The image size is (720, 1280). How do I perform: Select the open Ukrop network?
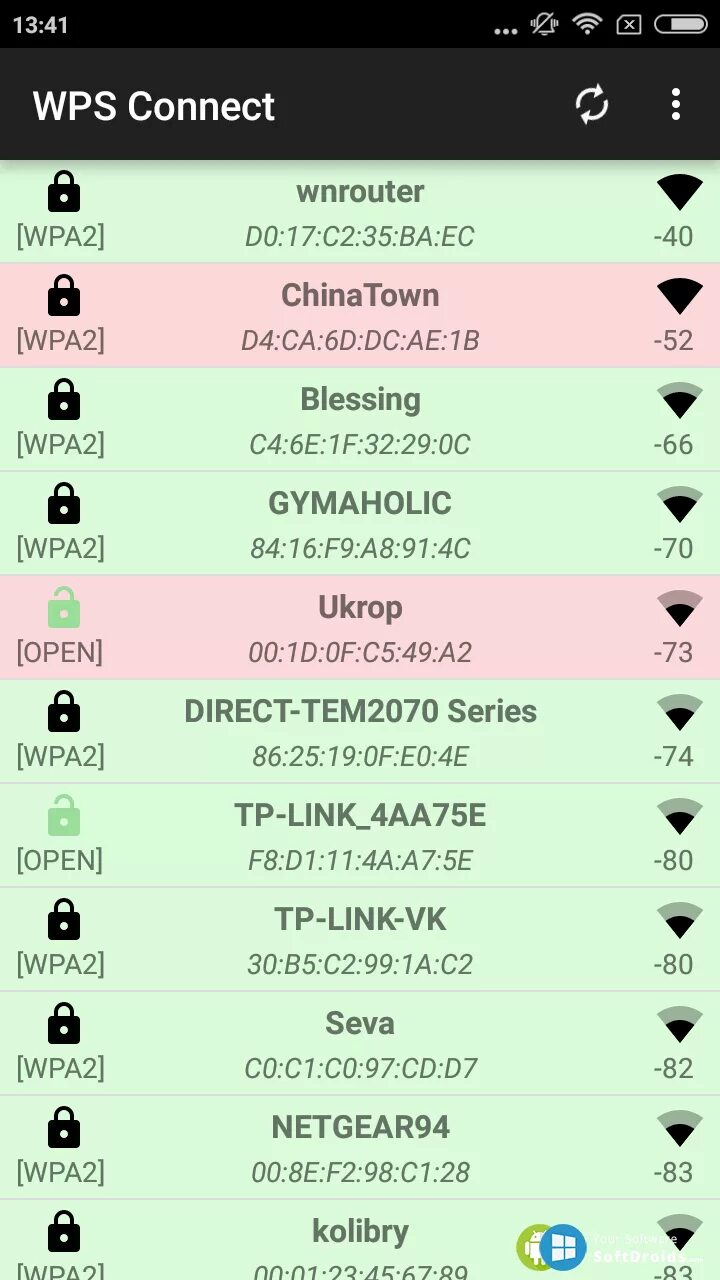pos(360,628)
